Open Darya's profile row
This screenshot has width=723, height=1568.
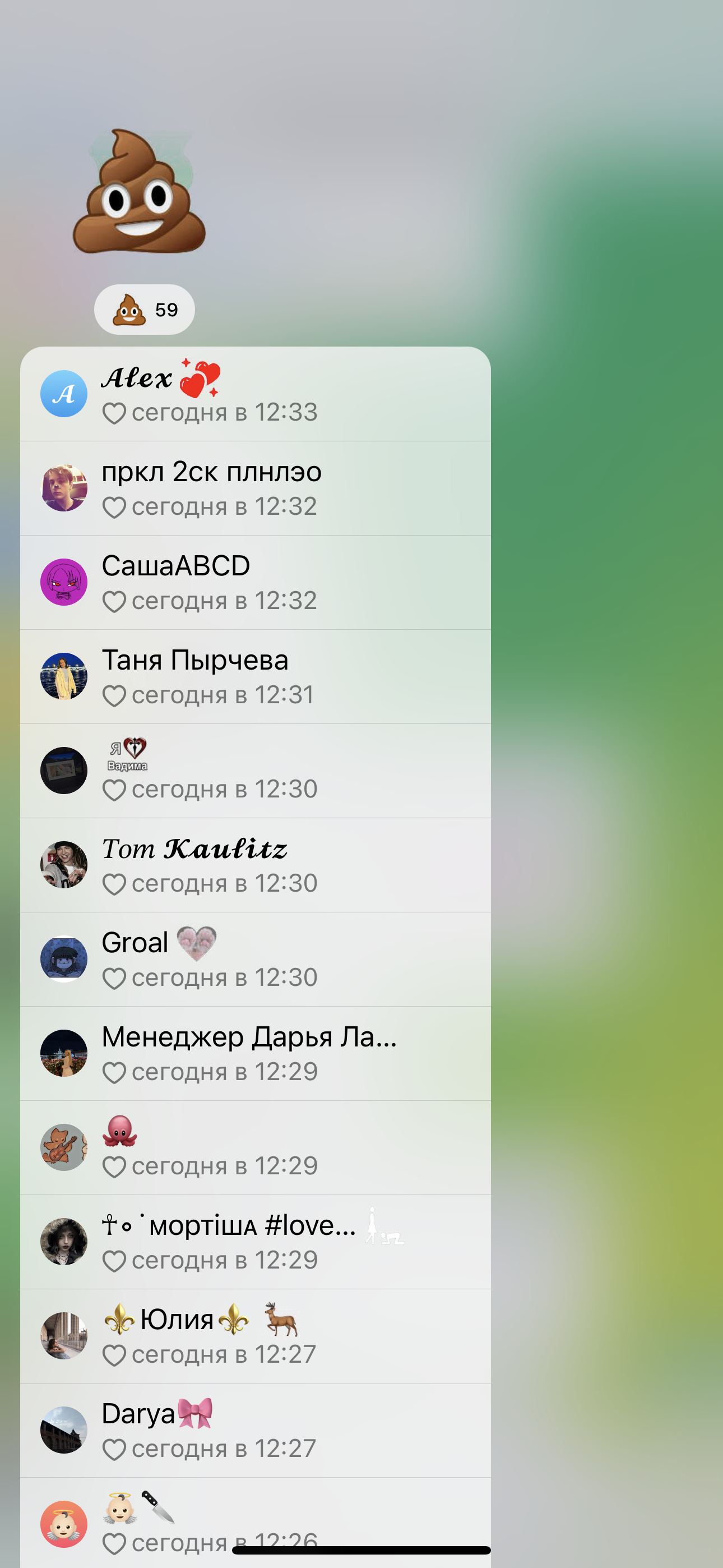255,1430
